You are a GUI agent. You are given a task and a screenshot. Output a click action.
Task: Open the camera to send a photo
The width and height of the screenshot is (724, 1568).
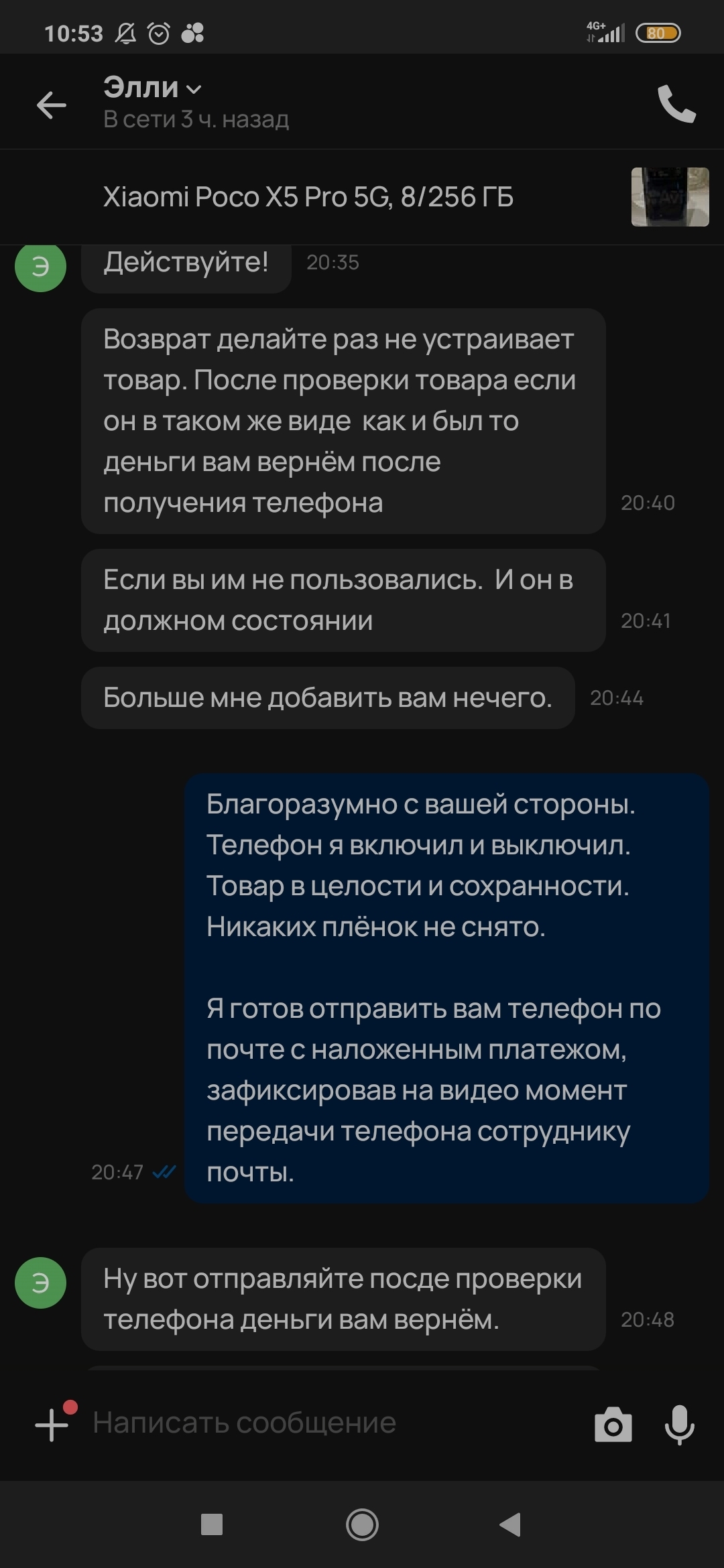click(x=613, y=1425)
